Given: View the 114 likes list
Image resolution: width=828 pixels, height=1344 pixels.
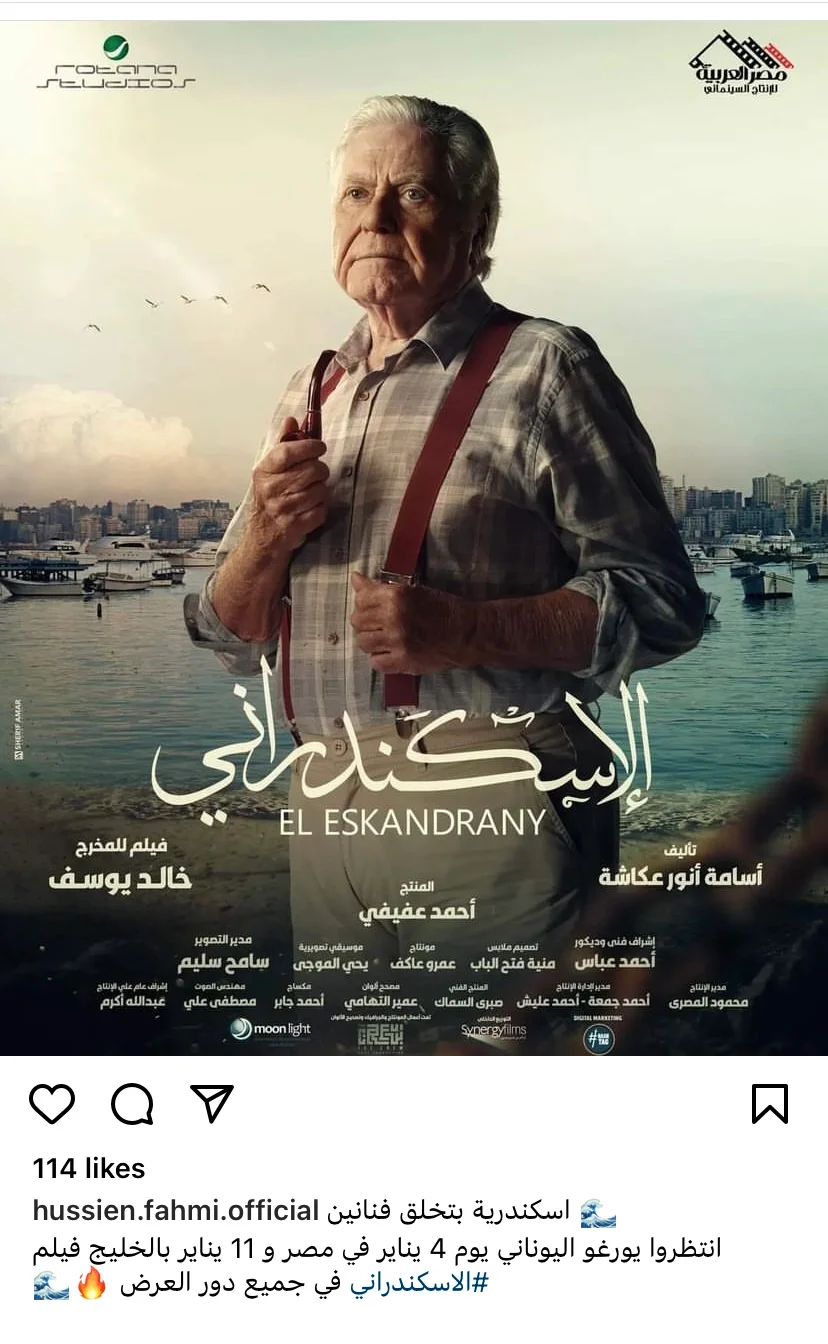Looking at the screenshot, I should 89,1168.
